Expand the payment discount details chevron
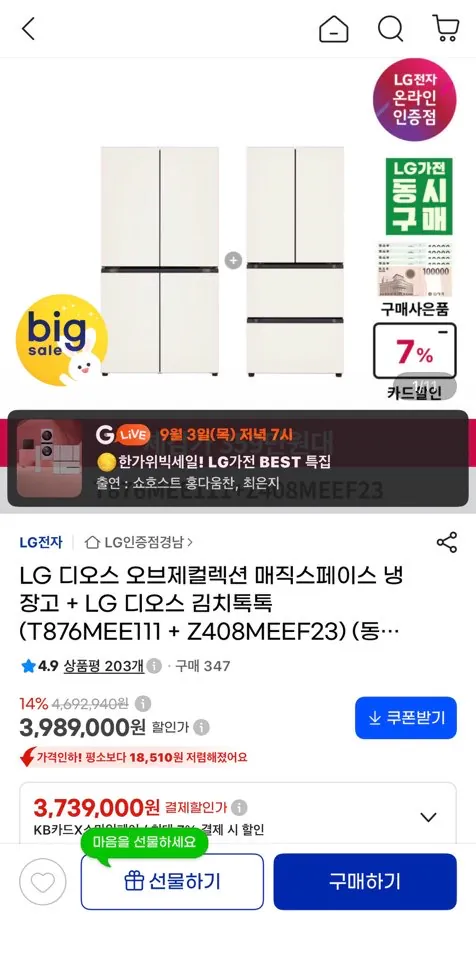 coord(428,817)
